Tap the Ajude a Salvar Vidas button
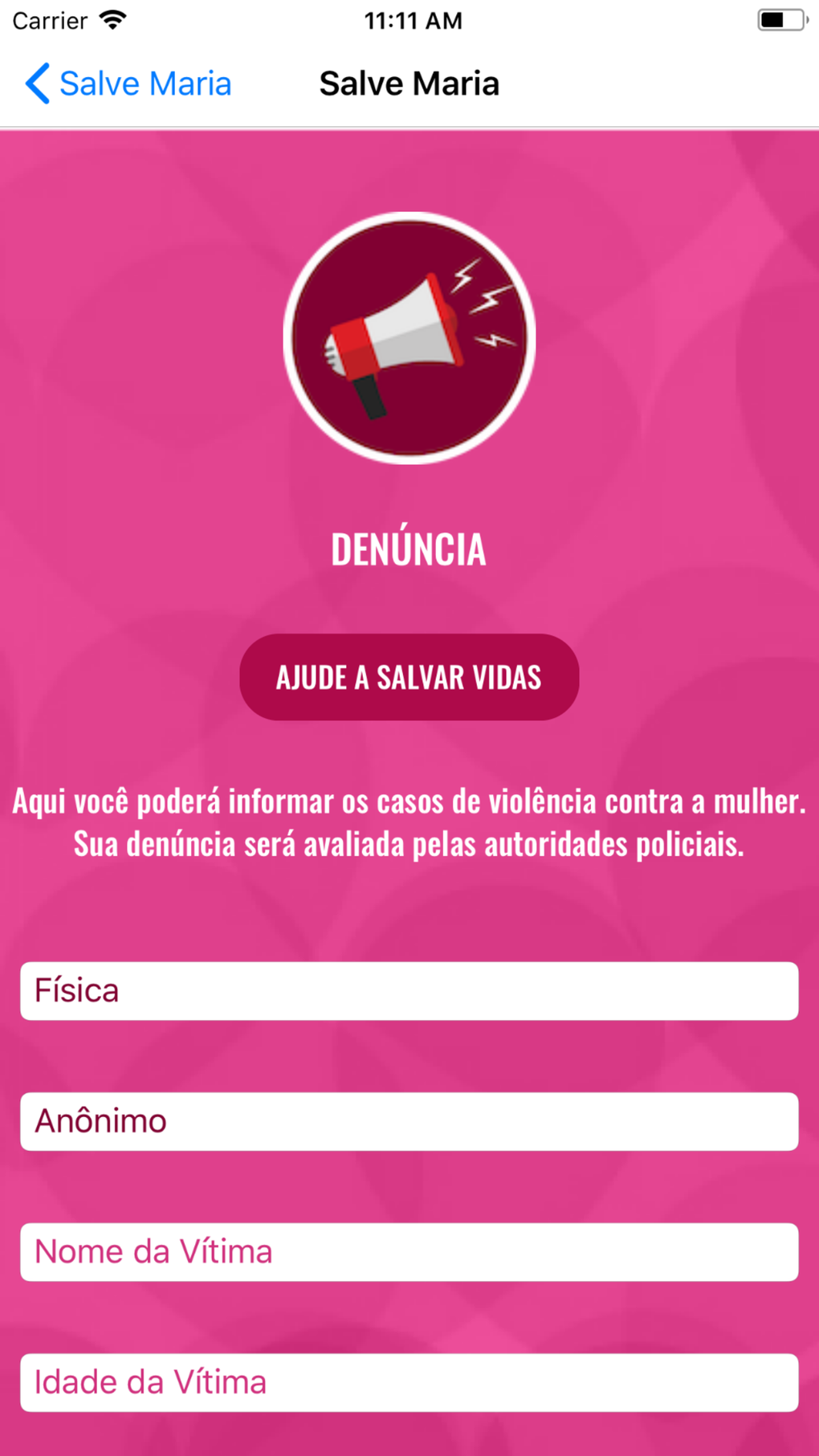 pyautogui.click(x=409, y=677)
